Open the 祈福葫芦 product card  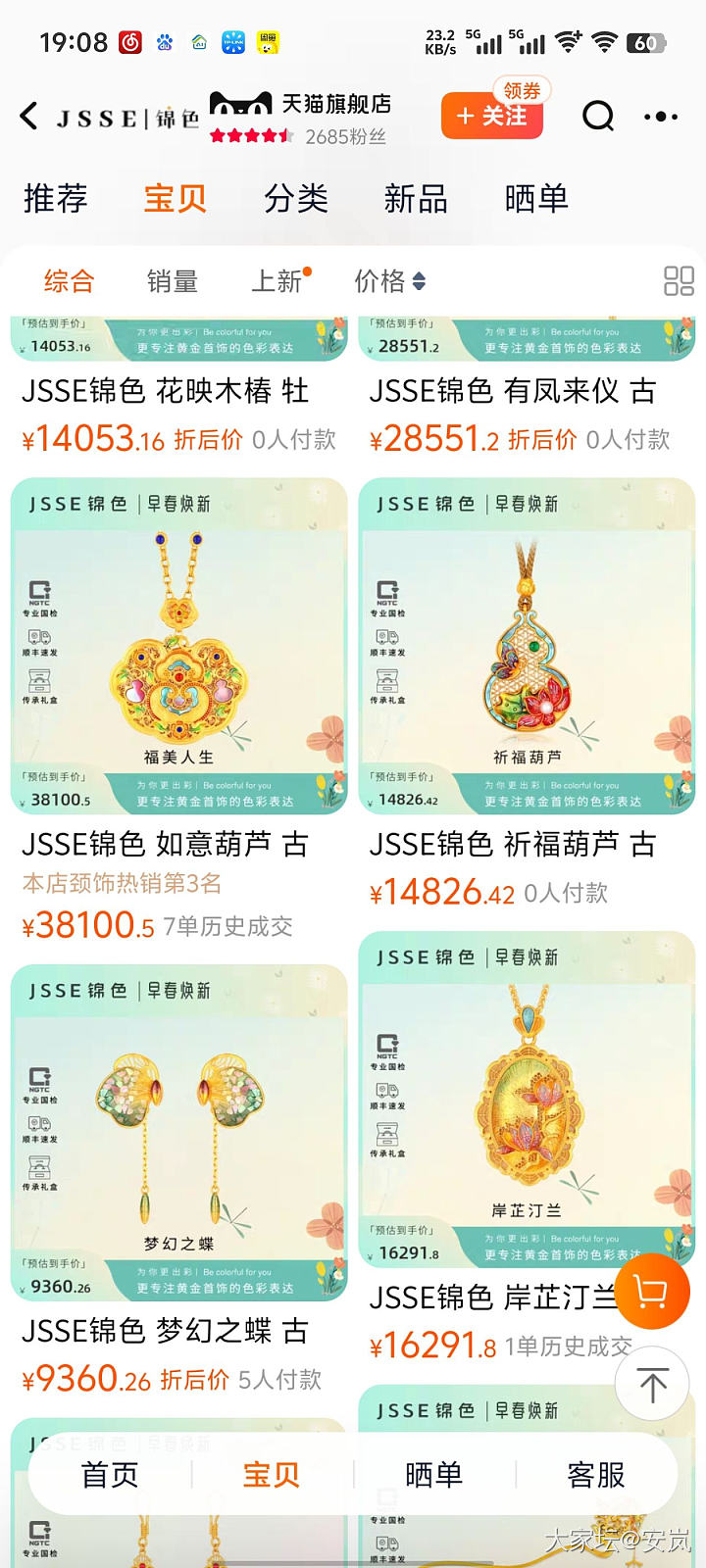pos(527,647)
